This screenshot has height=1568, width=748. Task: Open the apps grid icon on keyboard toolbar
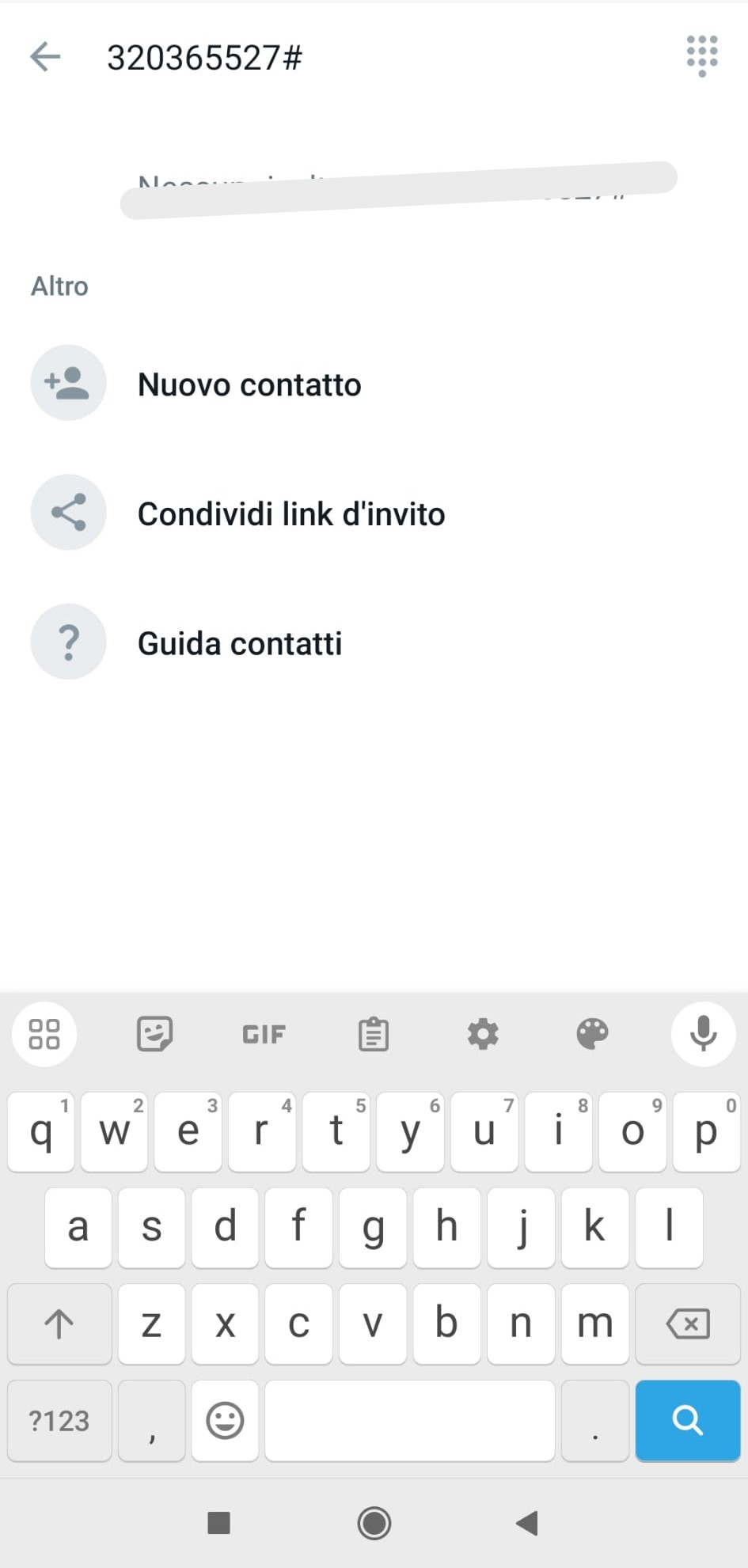[44, 1033]
